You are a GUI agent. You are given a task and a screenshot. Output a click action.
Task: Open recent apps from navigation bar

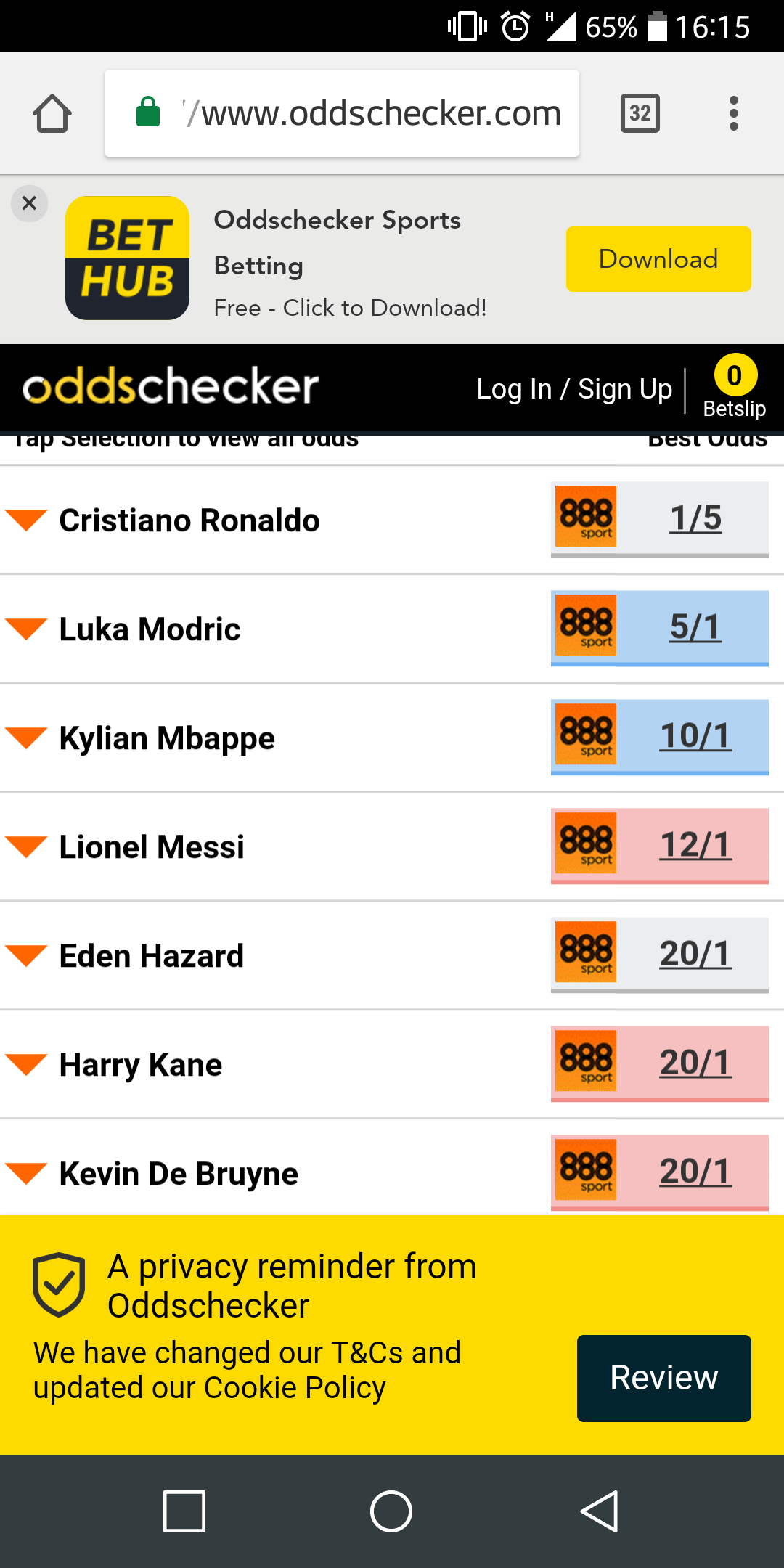tap(184, 1511)
